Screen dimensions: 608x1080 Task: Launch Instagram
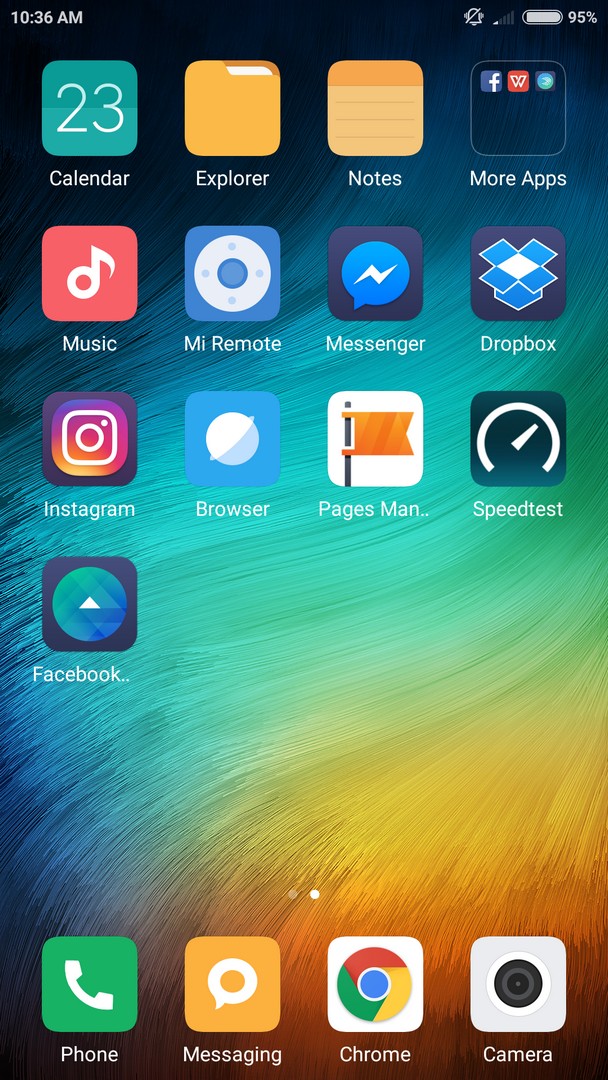[89, 438]
